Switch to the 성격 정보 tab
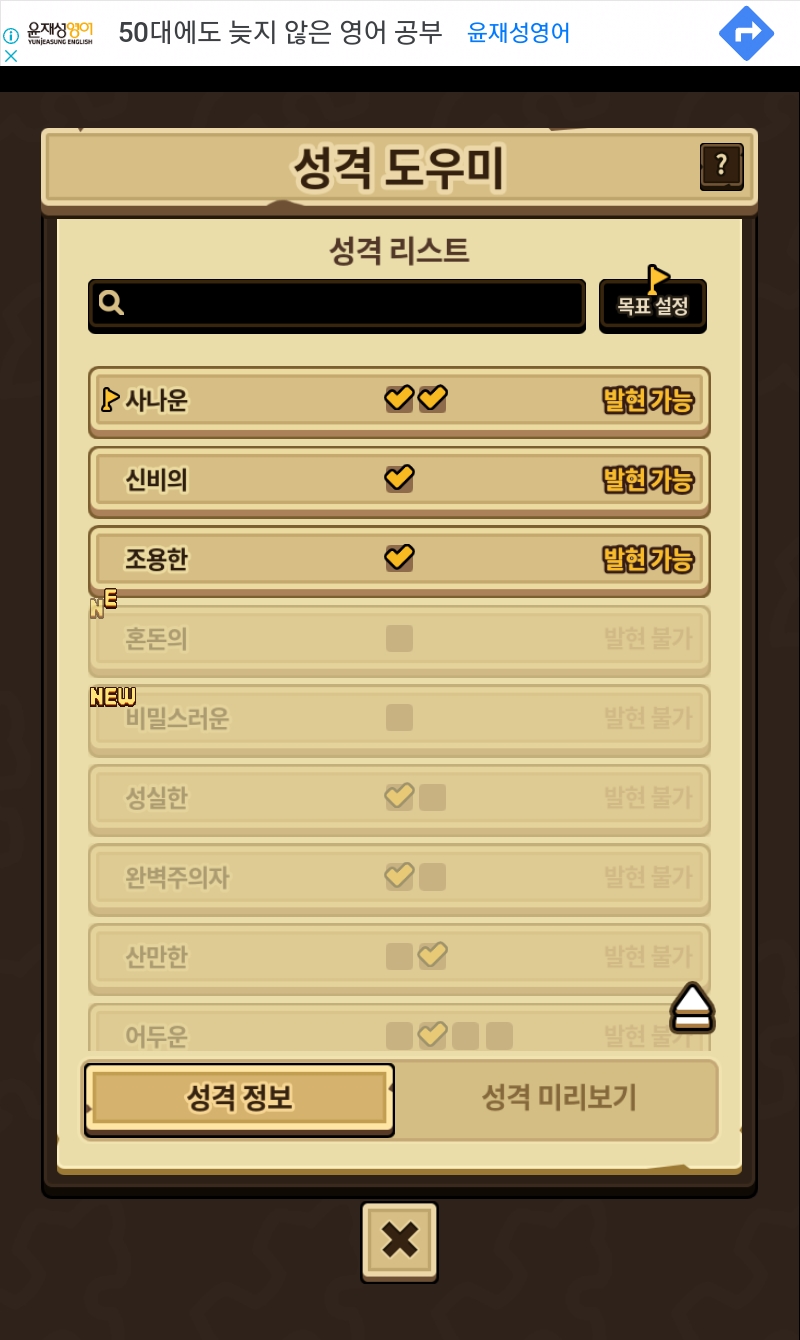The width and height of the screenshot is (800, 1340). tap(239, 1099)
